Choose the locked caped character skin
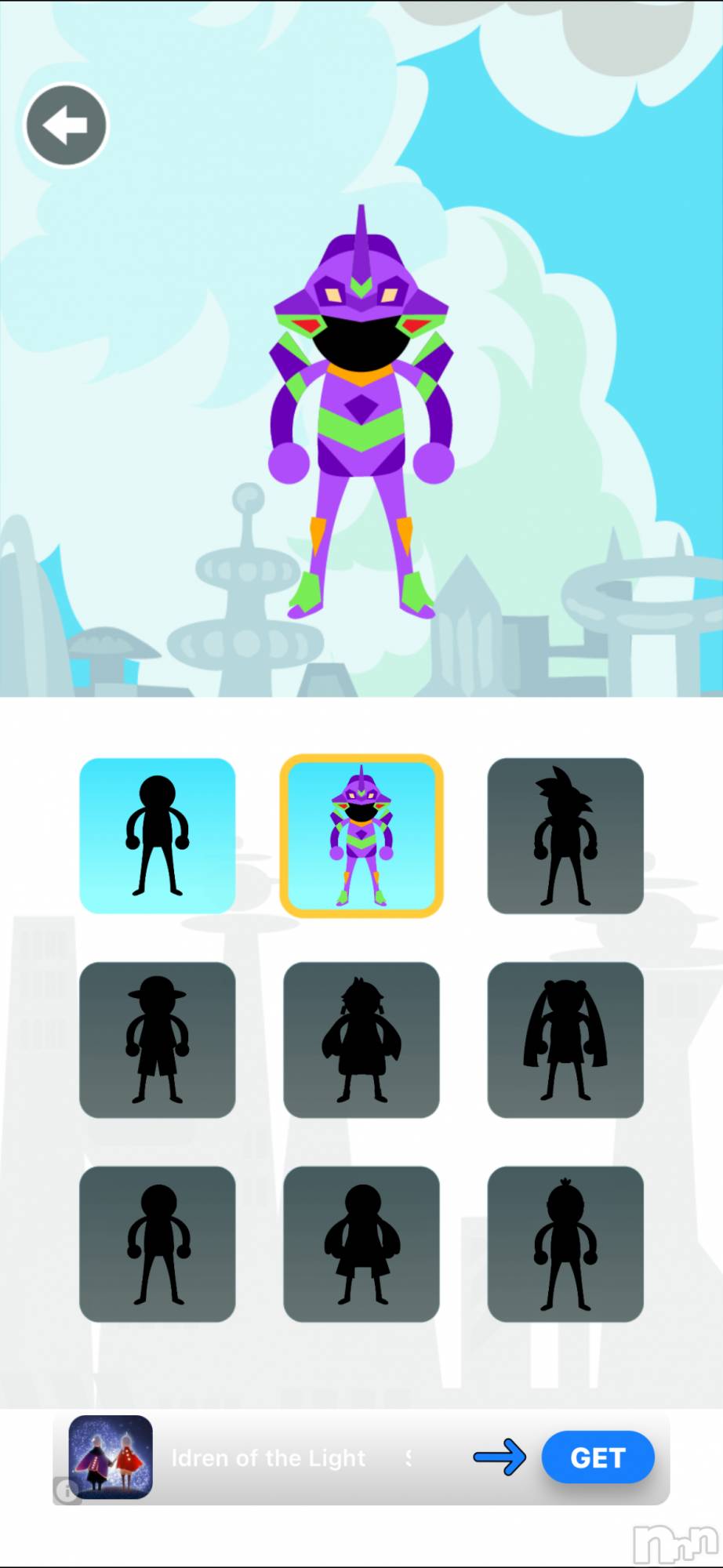Screen dimensions: 723x1568 point(361,1040)
